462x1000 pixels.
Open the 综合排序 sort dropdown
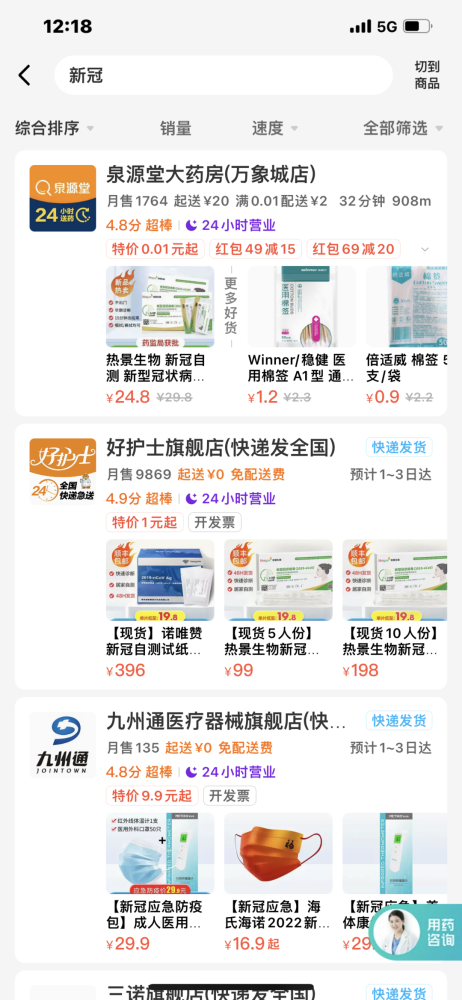[x=54, y=128]
